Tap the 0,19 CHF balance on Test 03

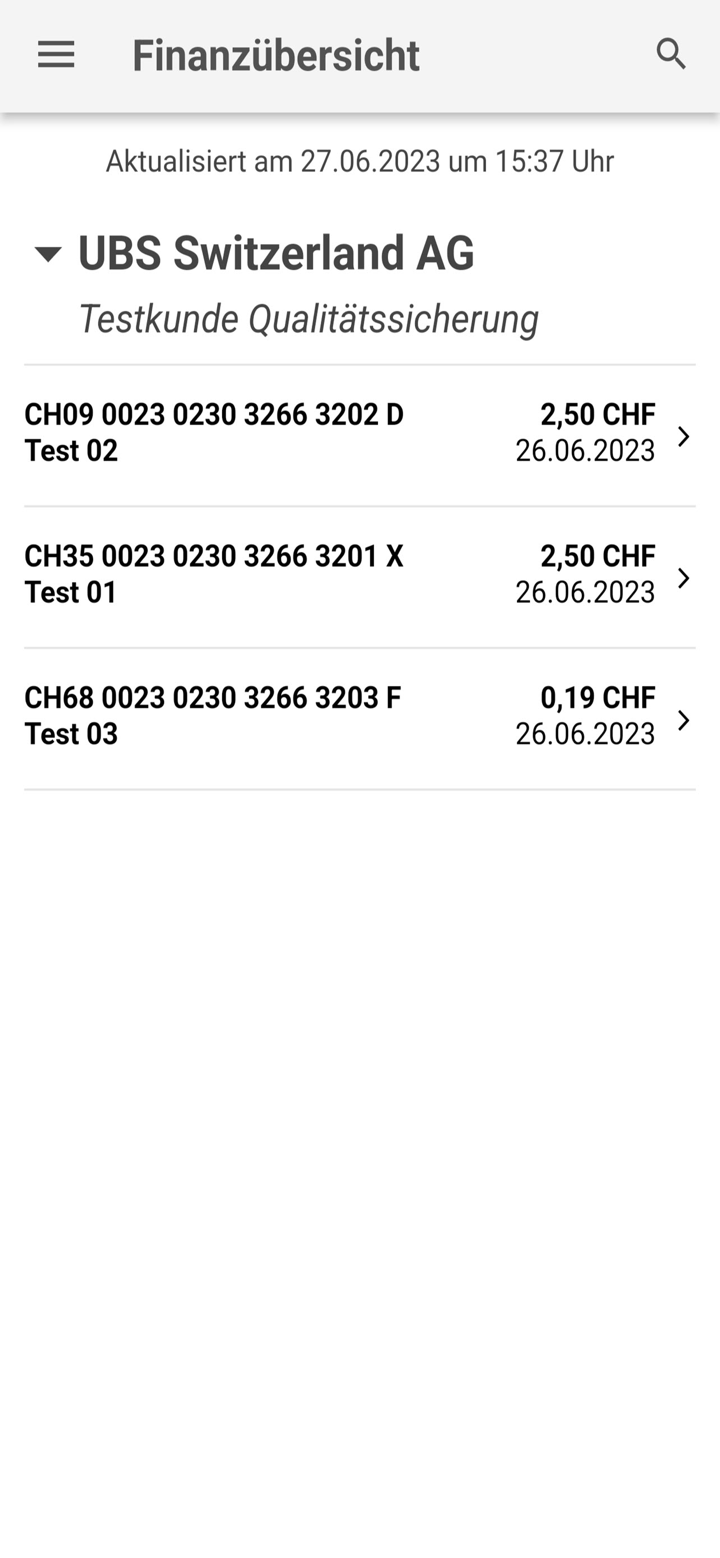[x=598, y=697]
